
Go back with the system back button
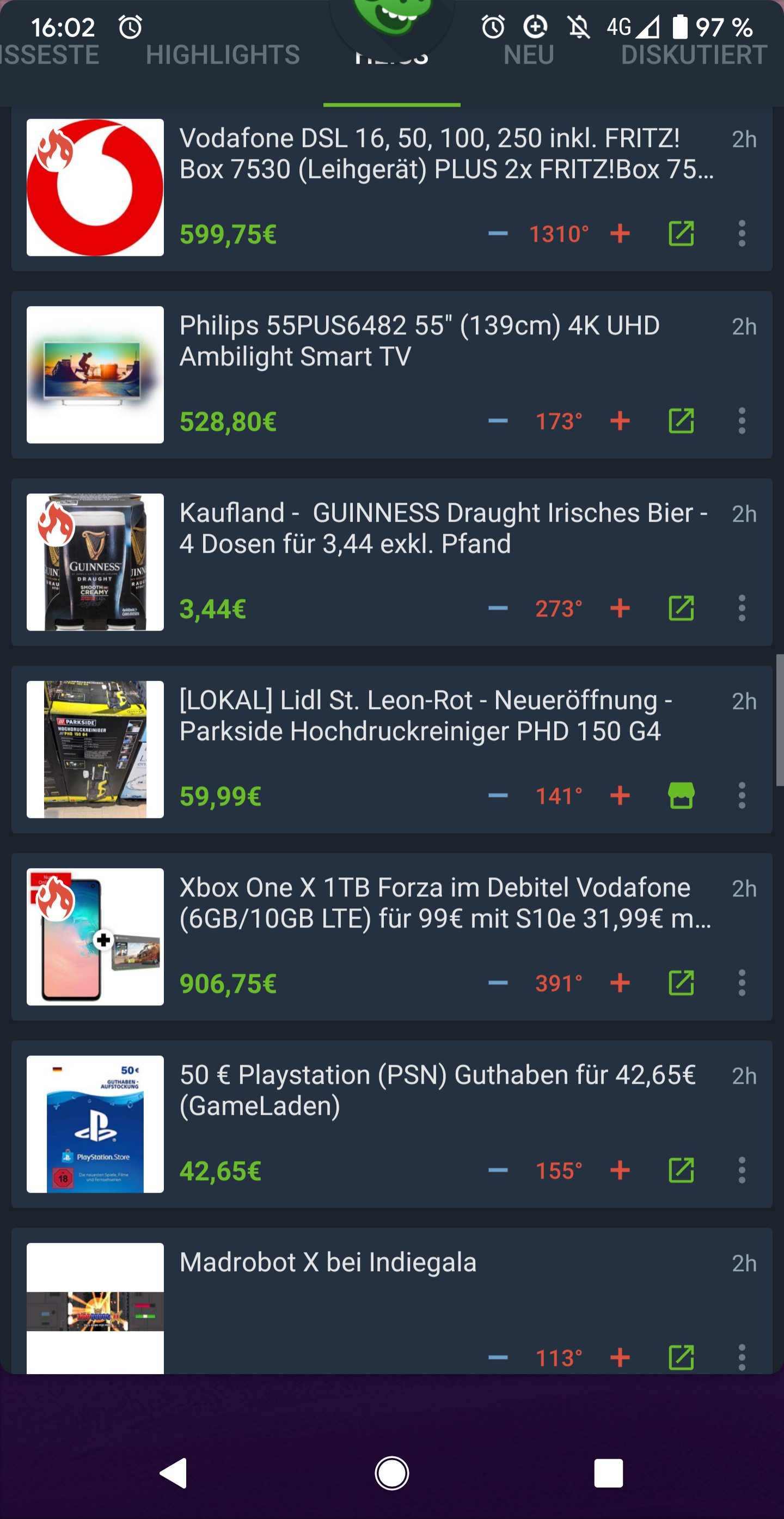point(174,1473)
